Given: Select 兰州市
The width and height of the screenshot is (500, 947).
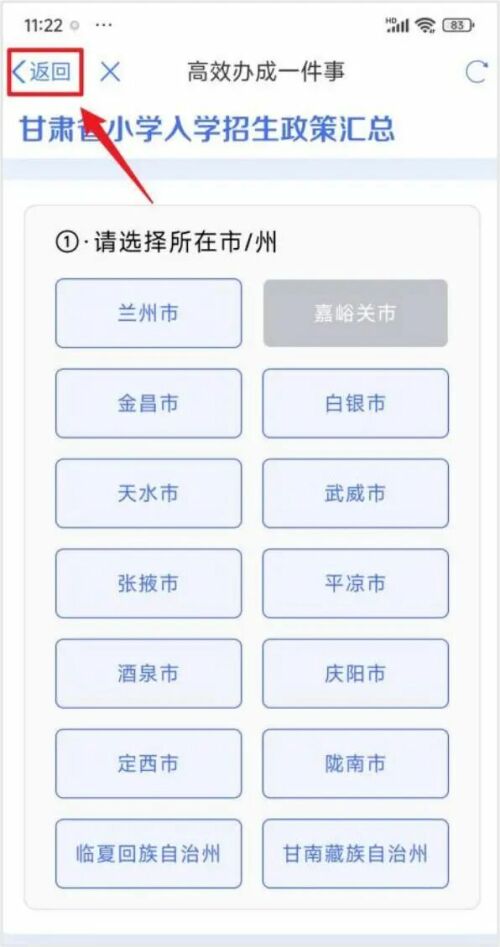Looking at the screenshot, I should point(149,313).
